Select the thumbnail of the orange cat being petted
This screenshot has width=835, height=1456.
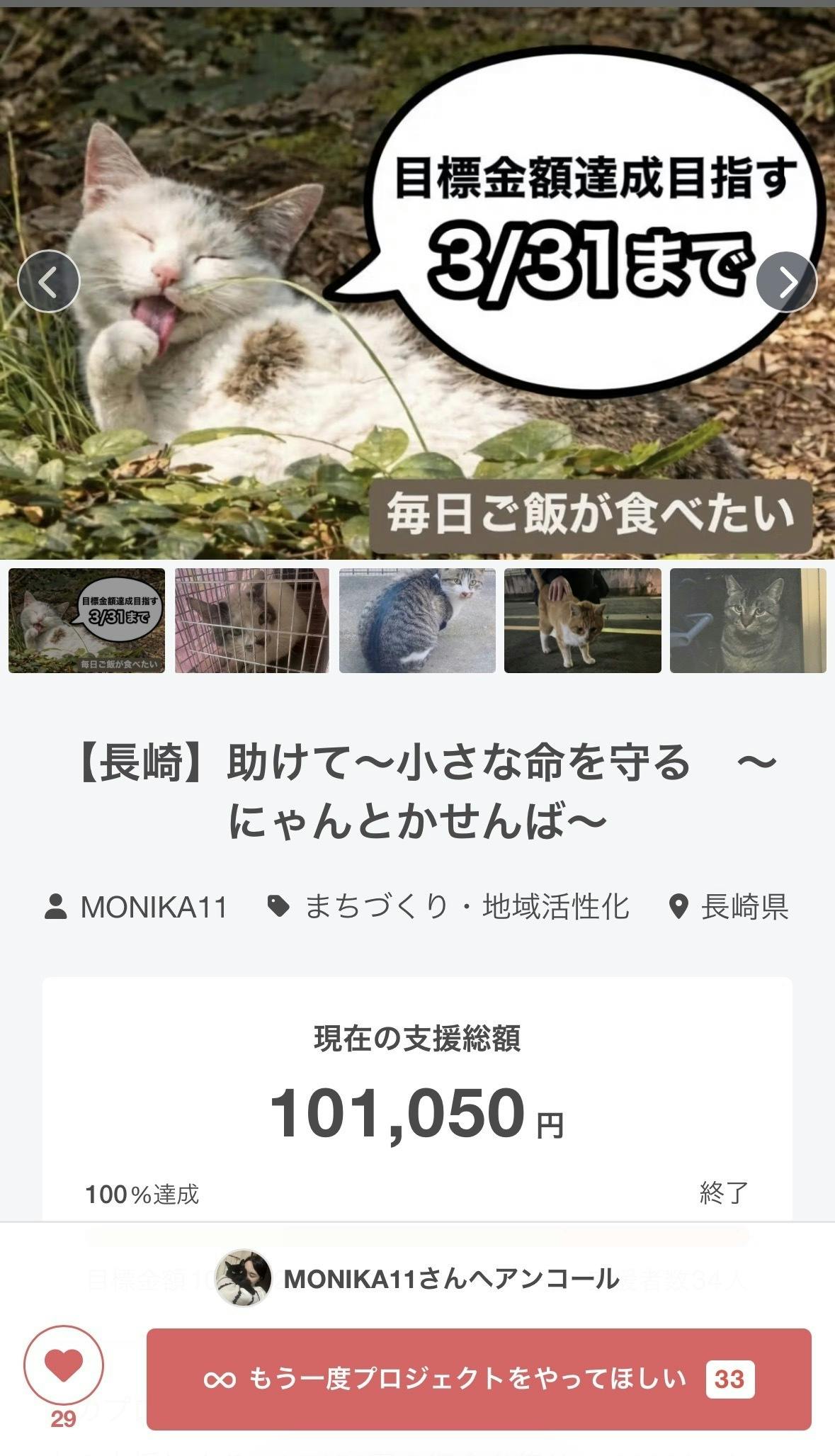[x=582, y=620]
